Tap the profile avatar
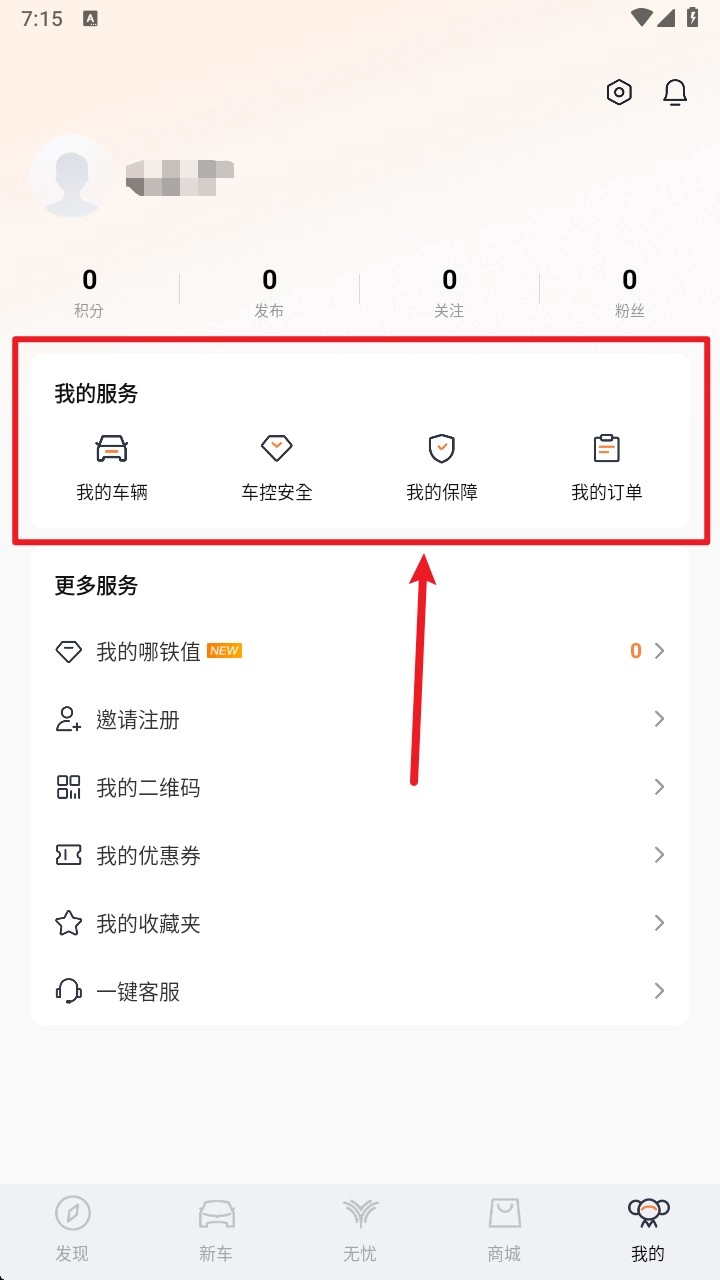 click(71, 176)
